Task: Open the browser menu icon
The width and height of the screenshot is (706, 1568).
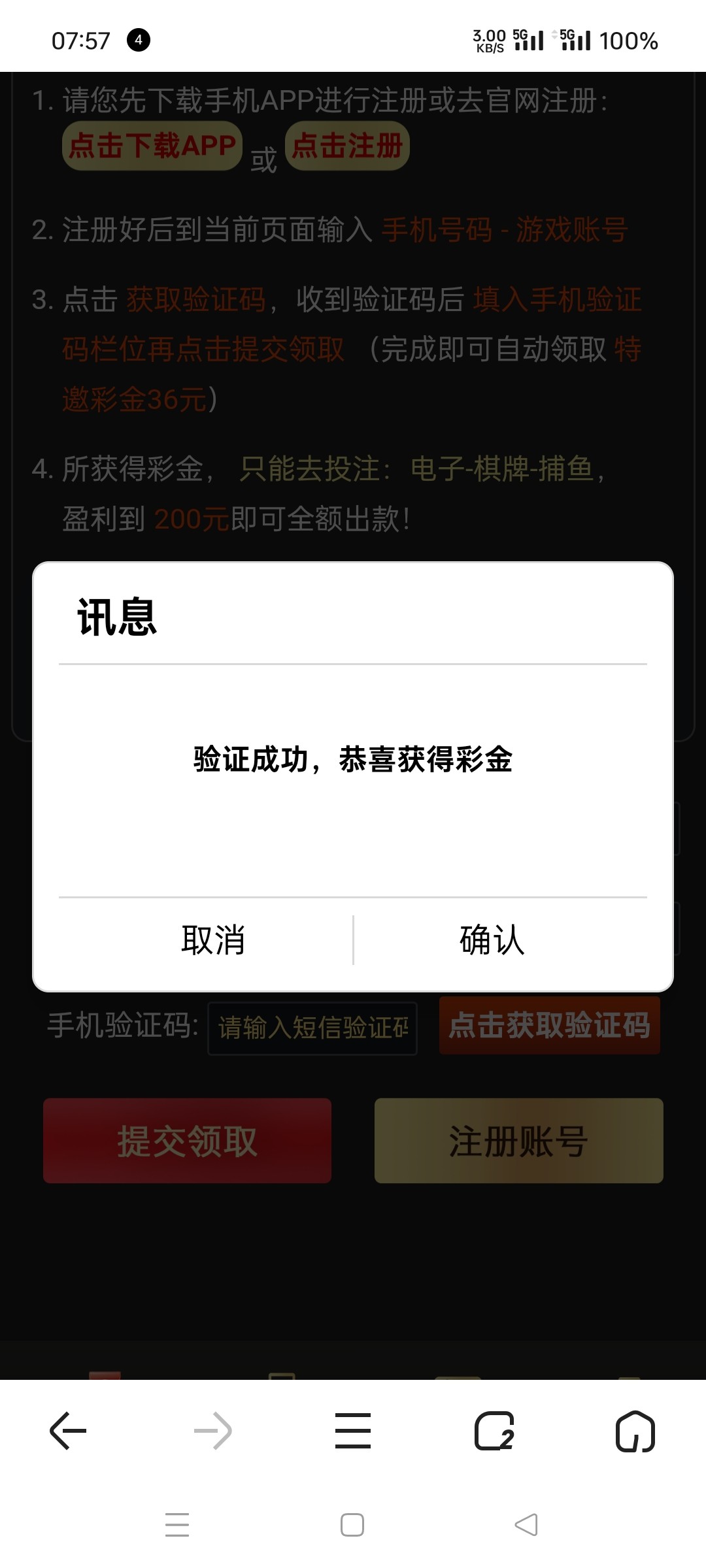Action: pyautogui.click(x=353, y=1431)
